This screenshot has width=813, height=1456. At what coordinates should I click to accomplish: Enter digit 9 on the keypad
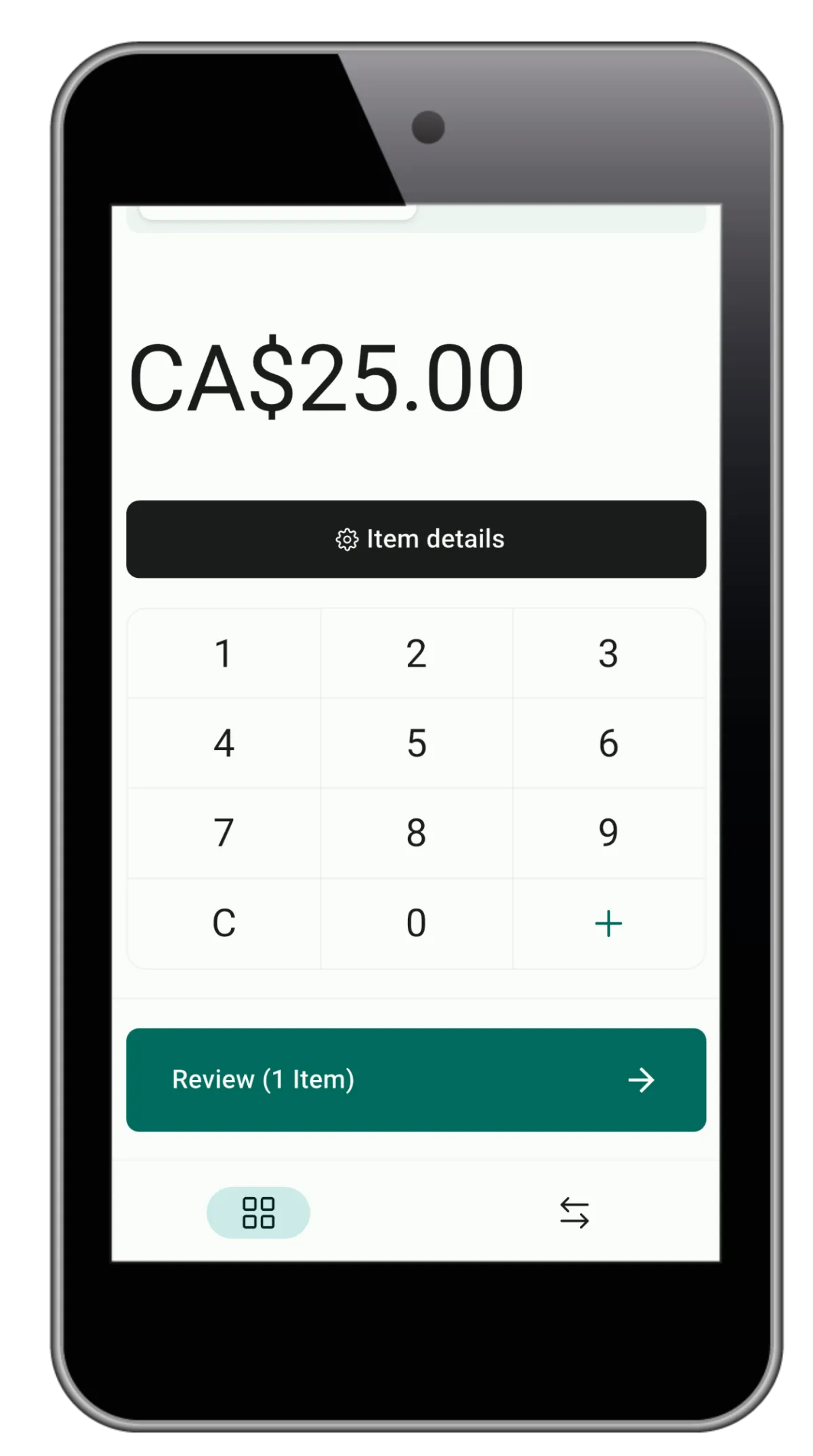point(608,833)
